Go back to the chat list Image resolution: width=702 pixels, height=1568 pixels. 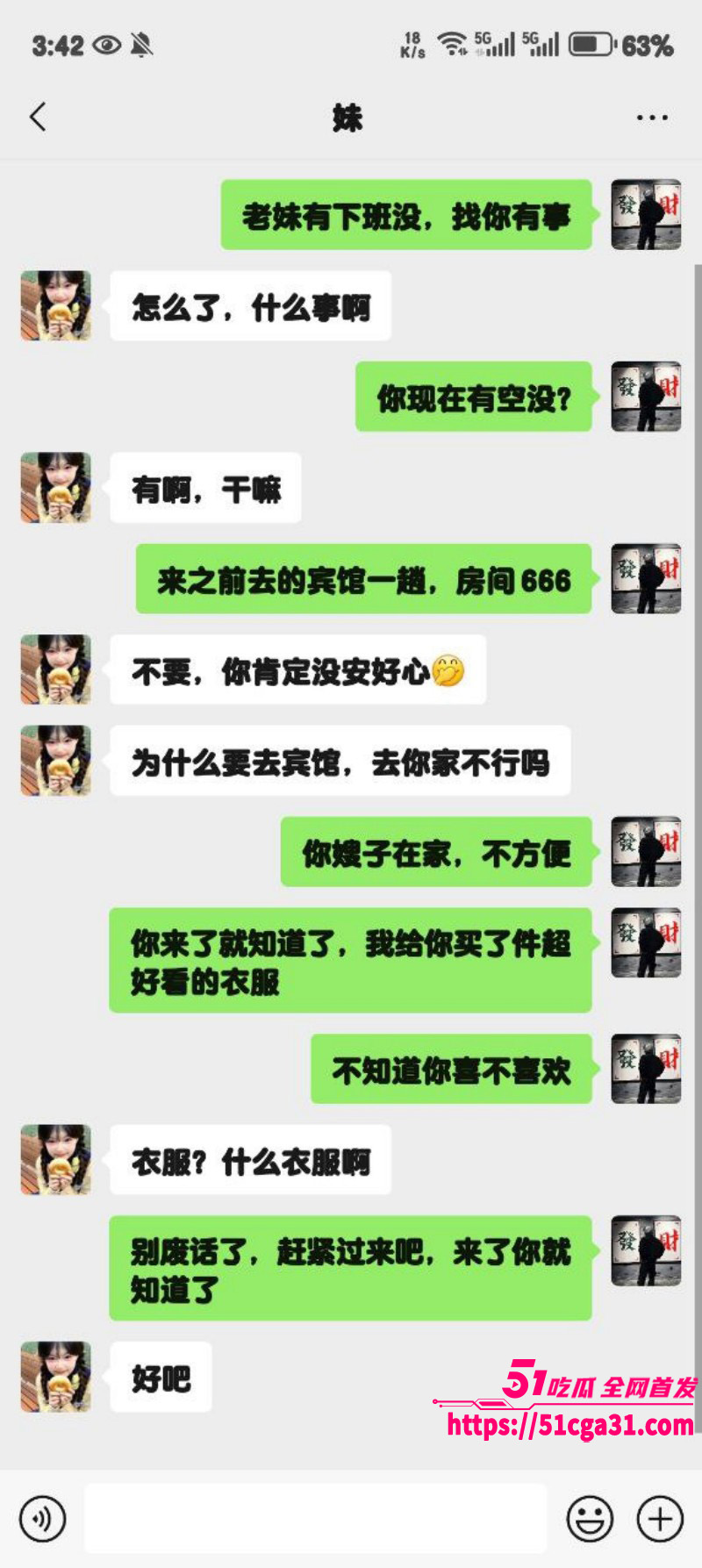click(38, 117)
